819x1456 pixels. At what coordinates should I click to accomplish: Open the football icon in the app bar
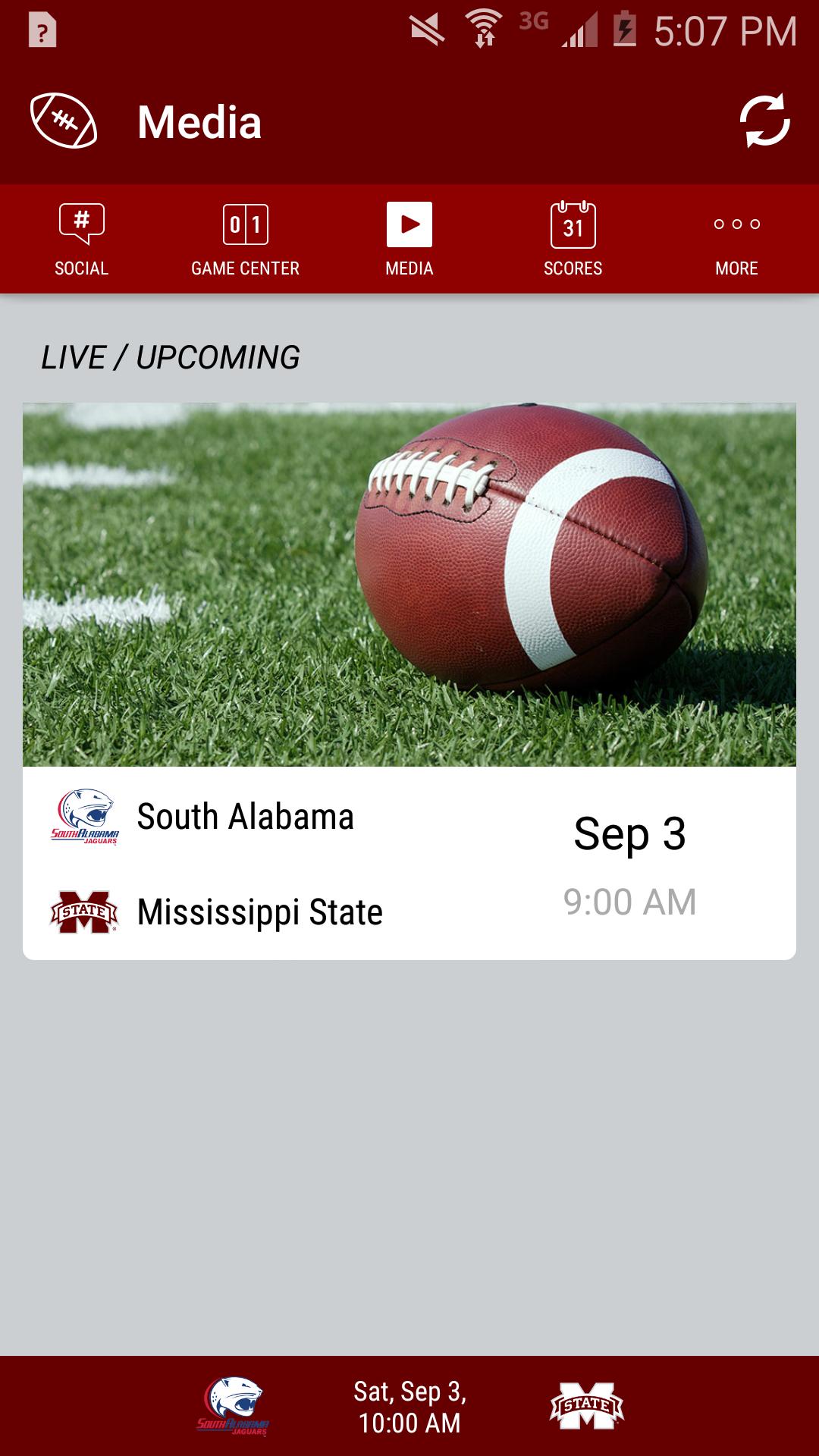(x=64, y=121)
